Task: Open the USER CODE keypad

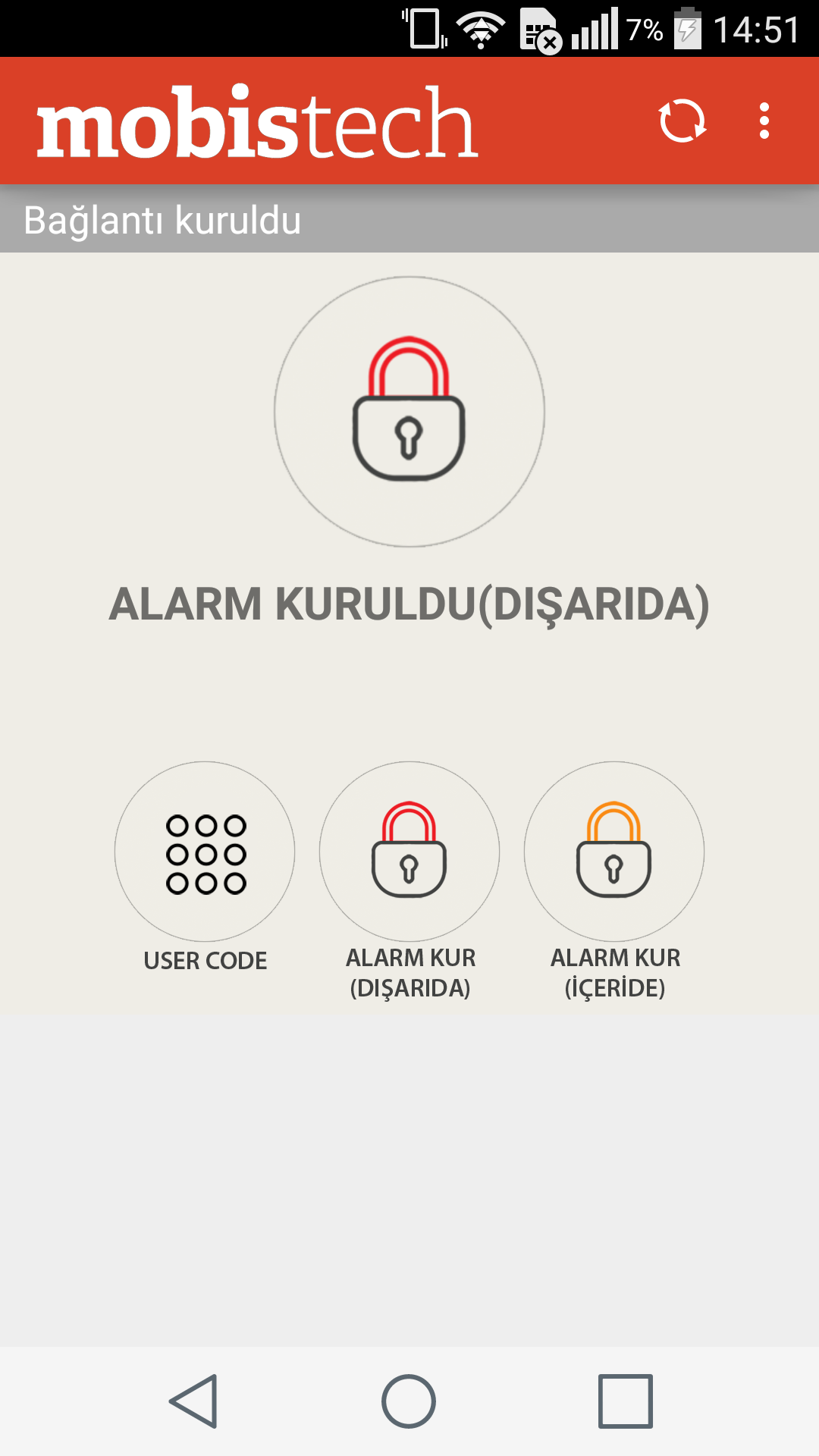Action: 205,852
